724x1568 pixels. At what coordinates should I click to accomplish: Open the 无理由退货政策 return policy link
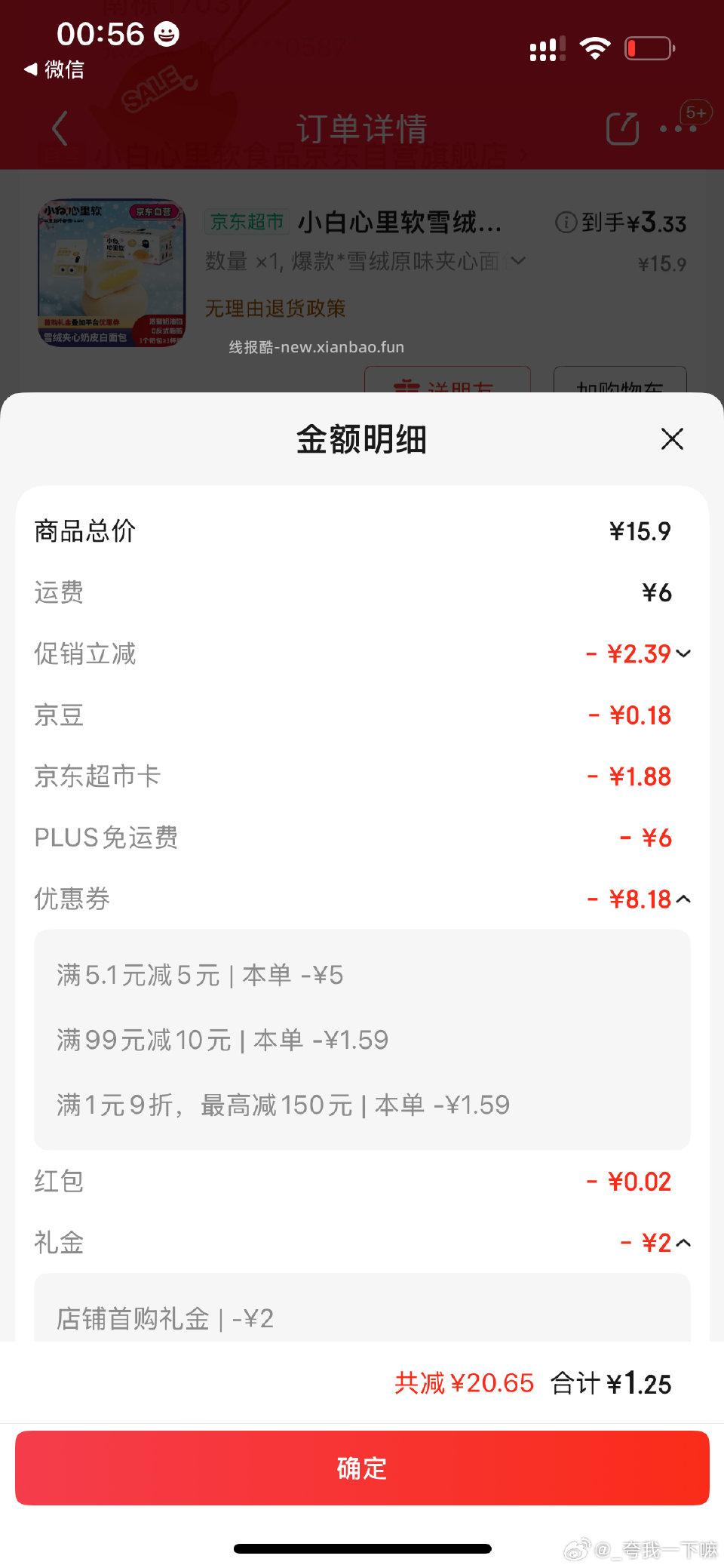tap(276, 309)
